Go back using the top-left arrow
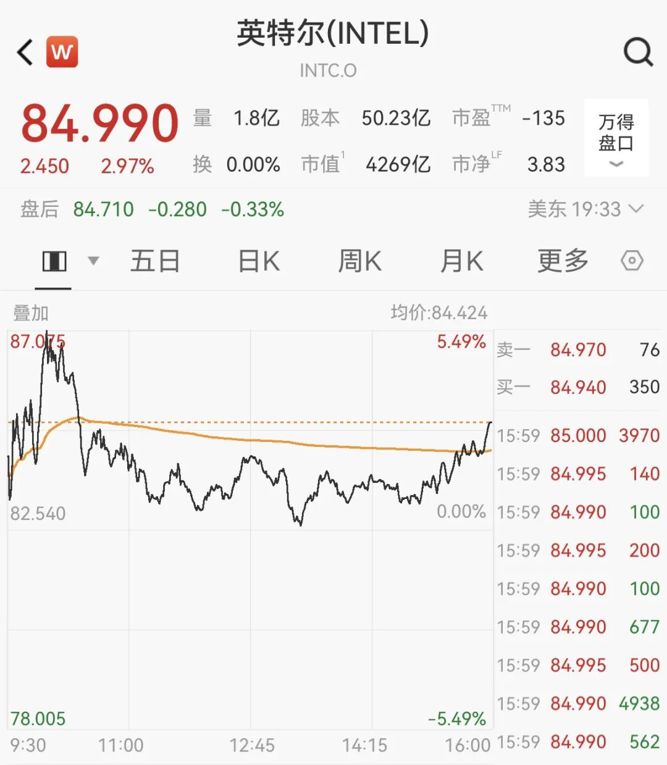The image size is (667, 765). [x=25, y=52]
